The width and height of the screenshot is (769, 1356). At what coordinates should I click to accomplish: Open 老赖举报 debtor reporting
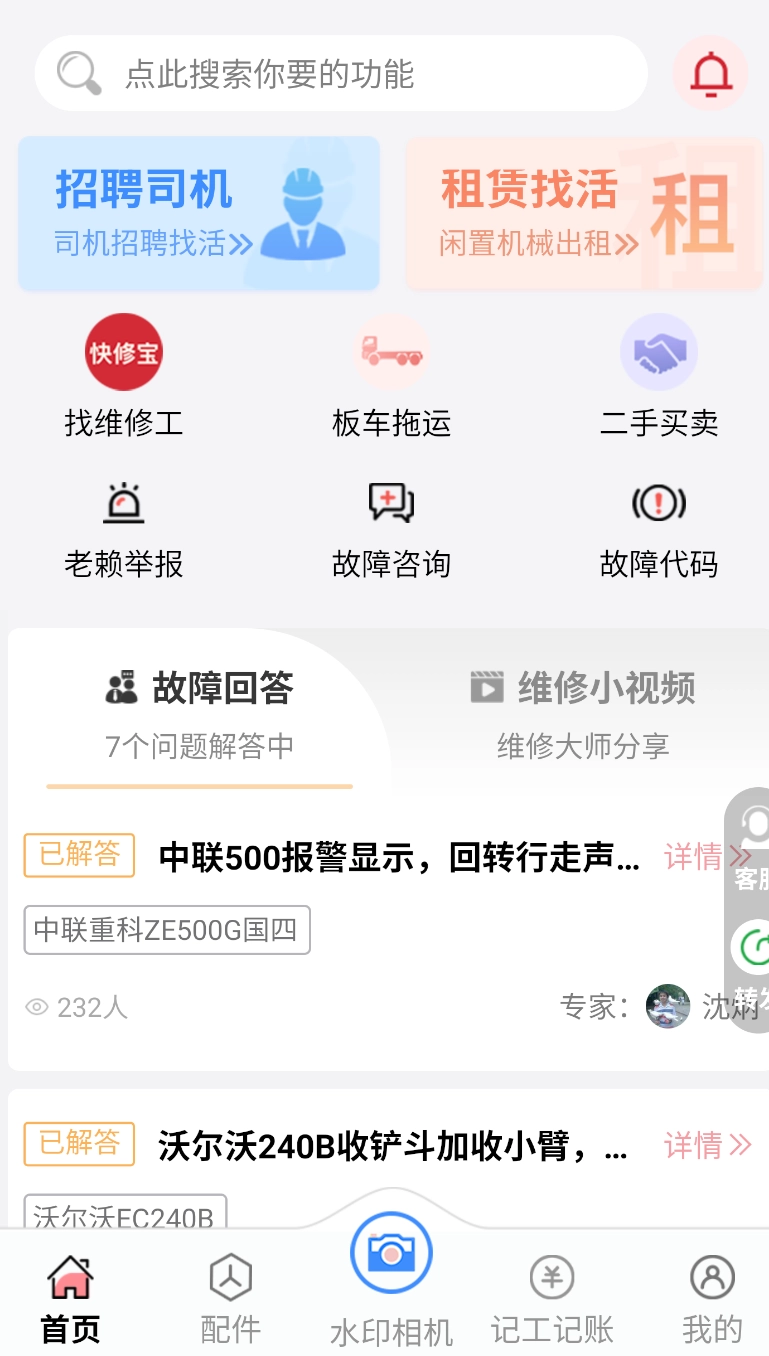[124, 530]
